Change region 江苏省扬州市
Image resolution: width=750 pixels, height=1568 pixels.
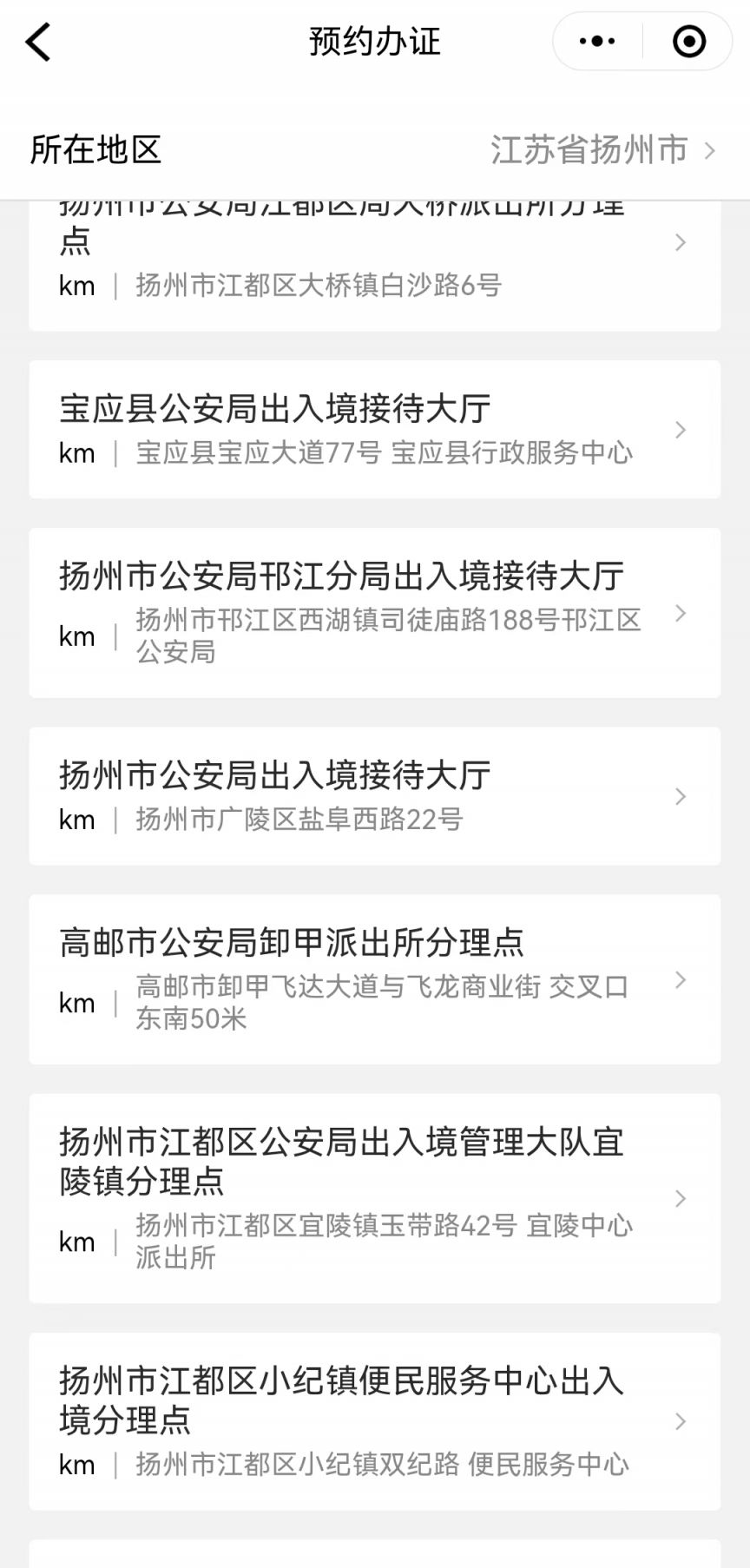[x=602, y=150]
